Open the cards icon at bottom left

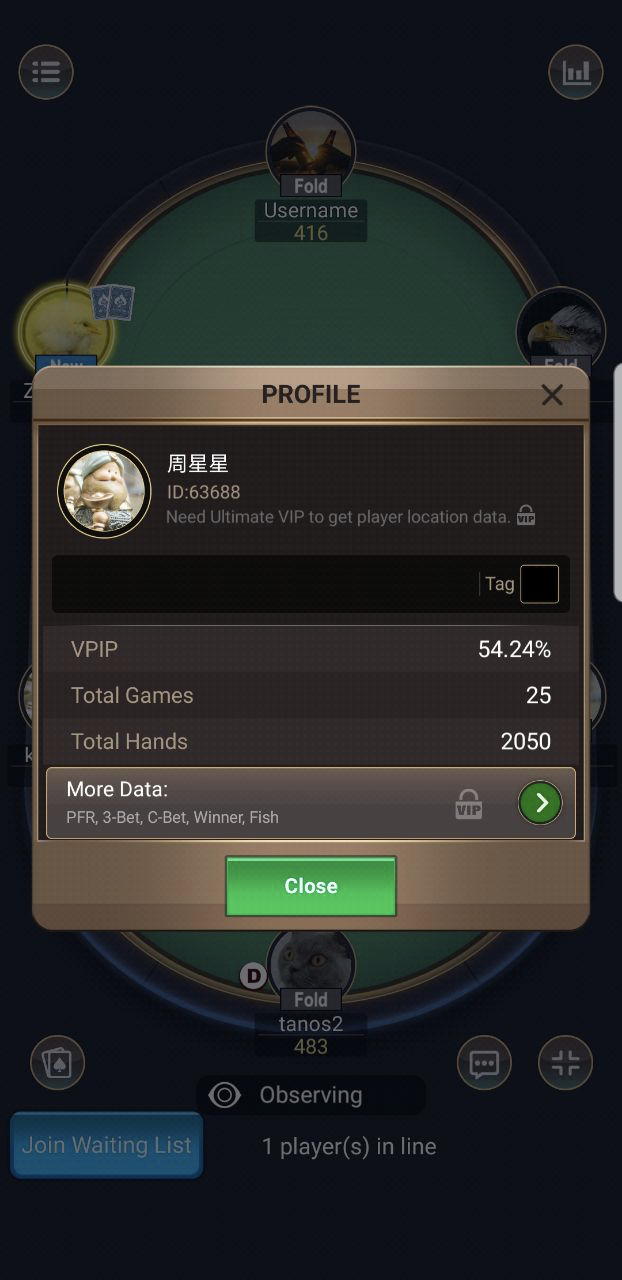point(57,1062)
